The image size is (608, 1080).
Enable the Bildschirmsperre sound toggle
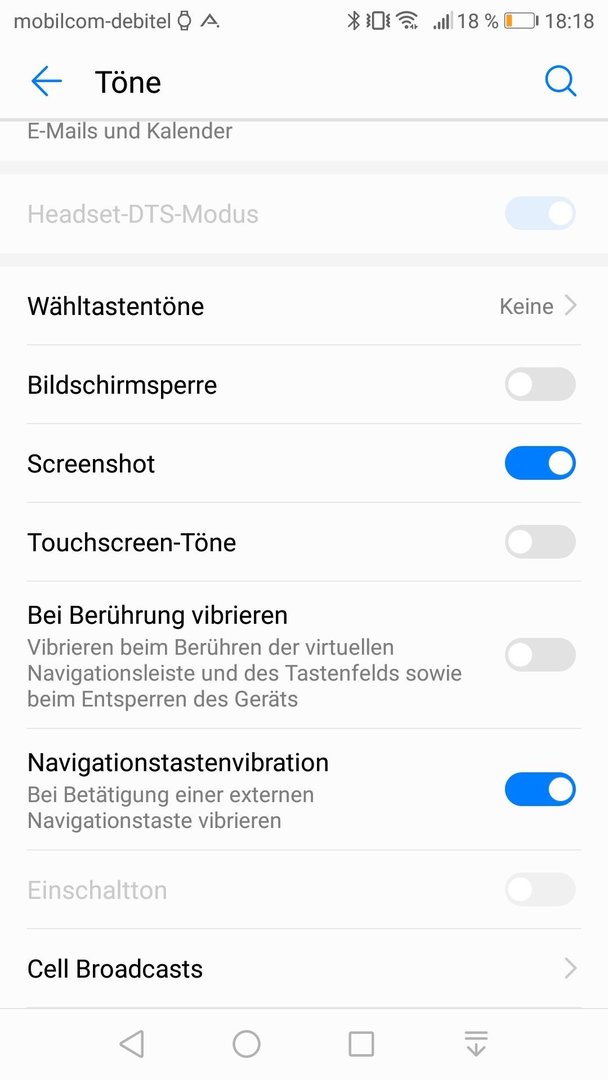pyautogui.click(x=539, y=385)
